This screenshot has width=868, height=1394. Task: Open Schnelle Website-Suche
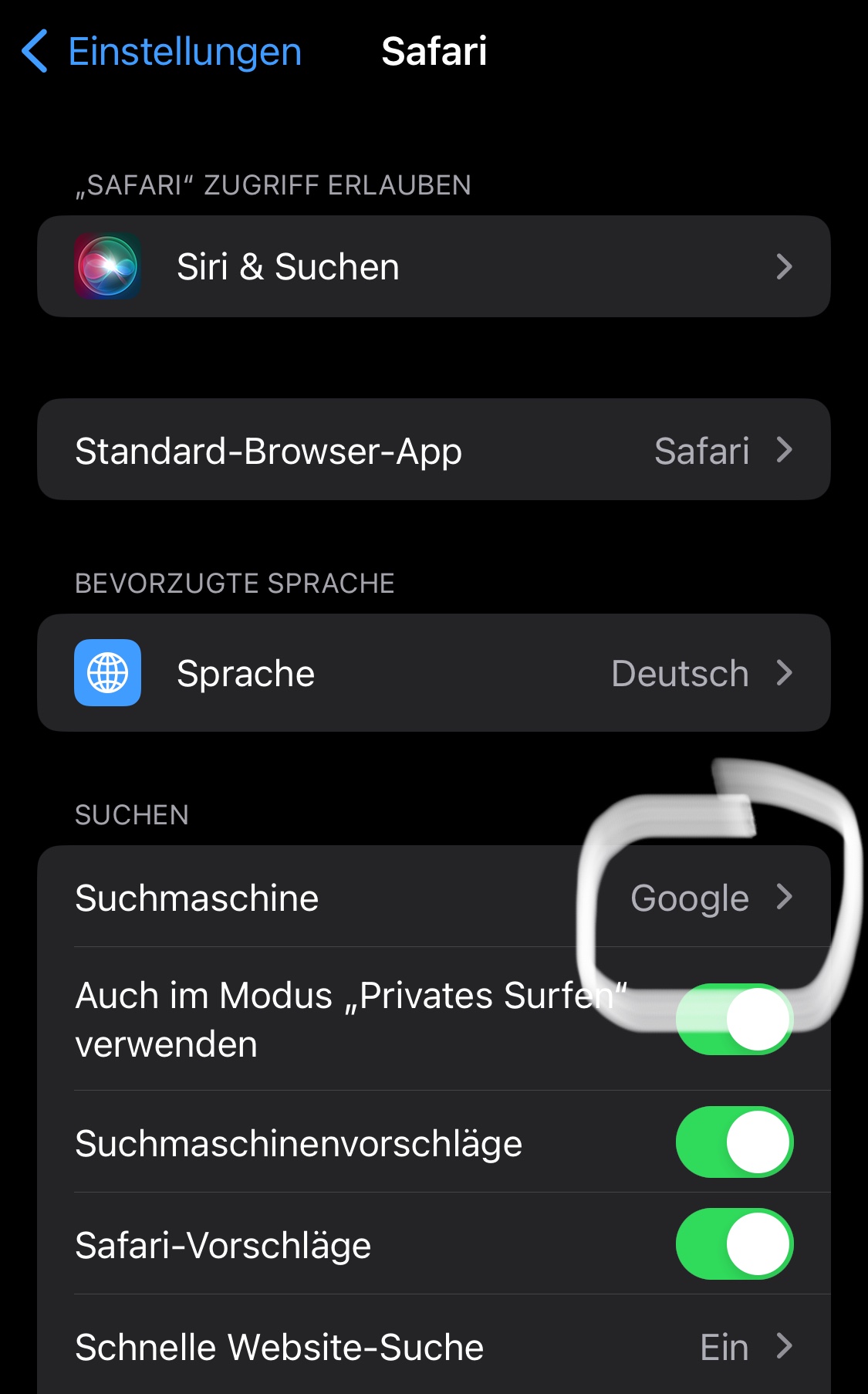click(x=434, y=1347)
